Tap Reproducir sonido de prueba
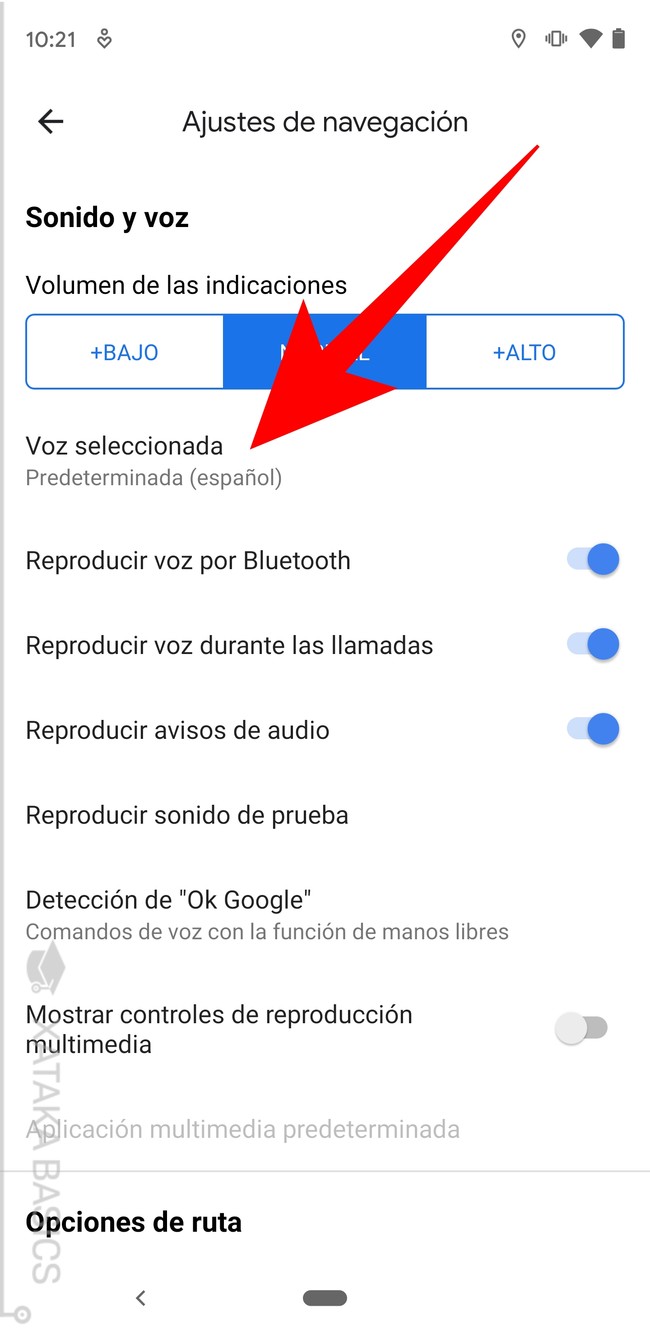The image size is (650, 1336). (187, 815)
